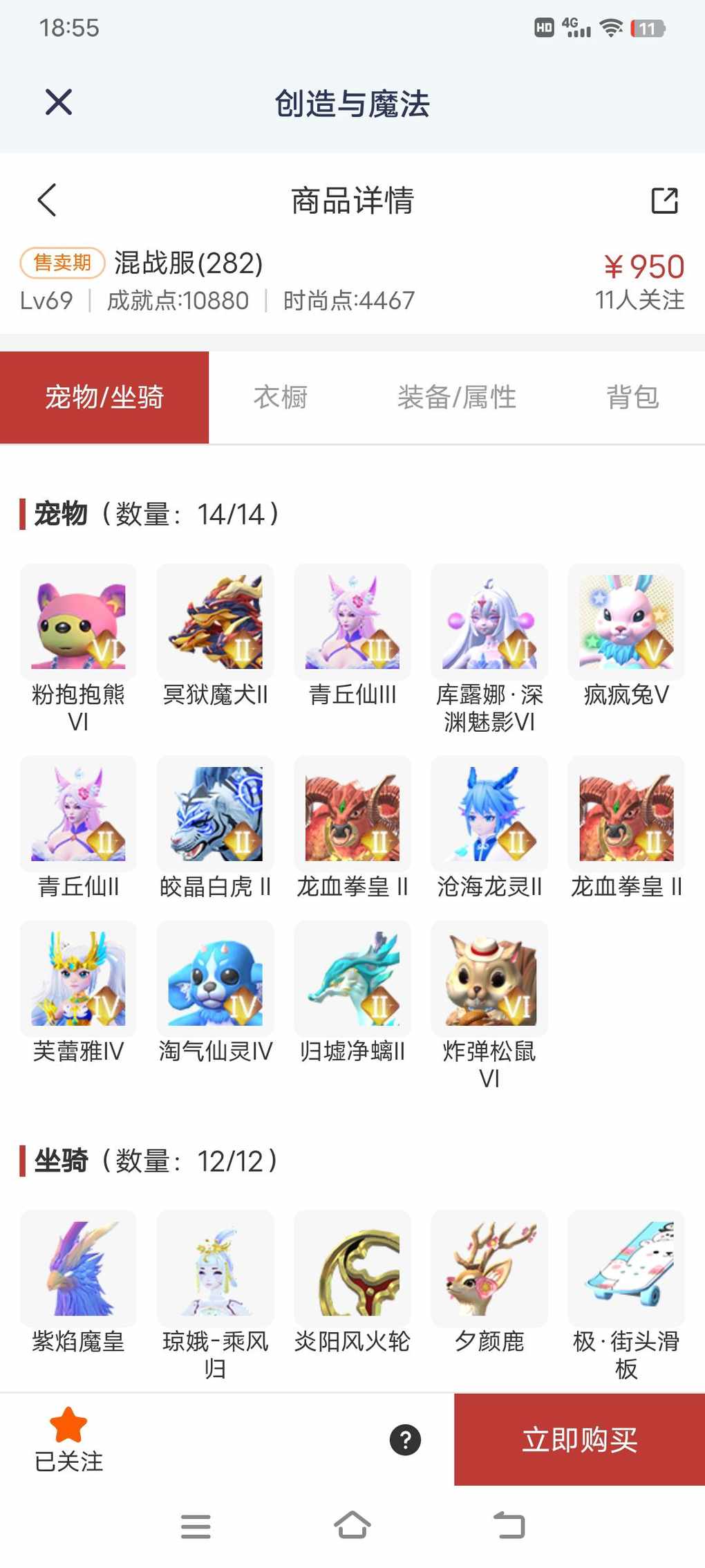705x1568 pixels.
Task: Open pet 粉抱抱熊VI
Action: (78, 622)
